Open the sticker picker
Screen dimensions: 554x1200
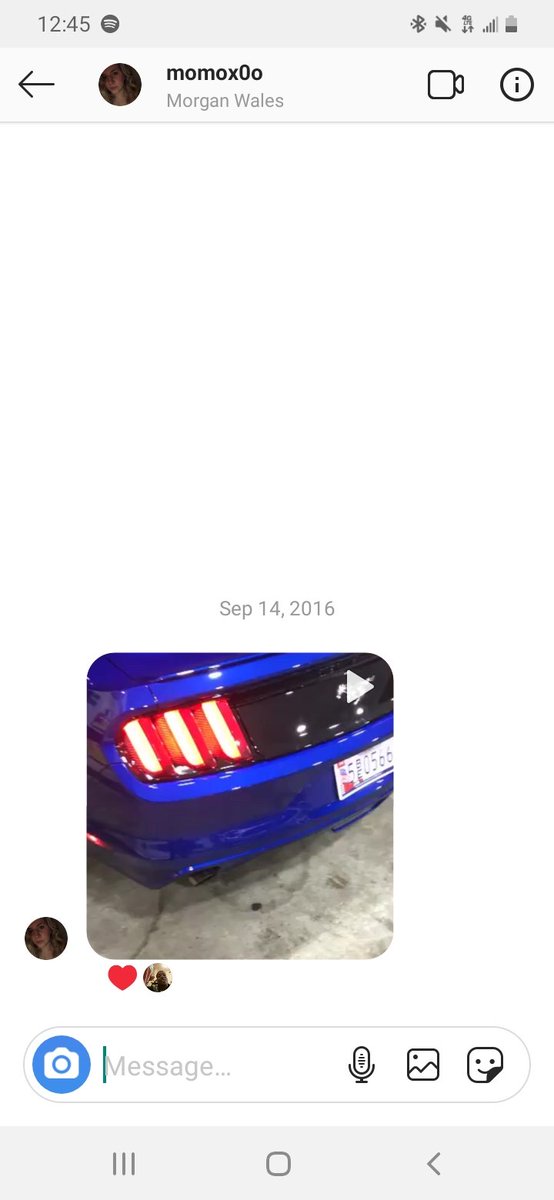(x=485, y=1065)
